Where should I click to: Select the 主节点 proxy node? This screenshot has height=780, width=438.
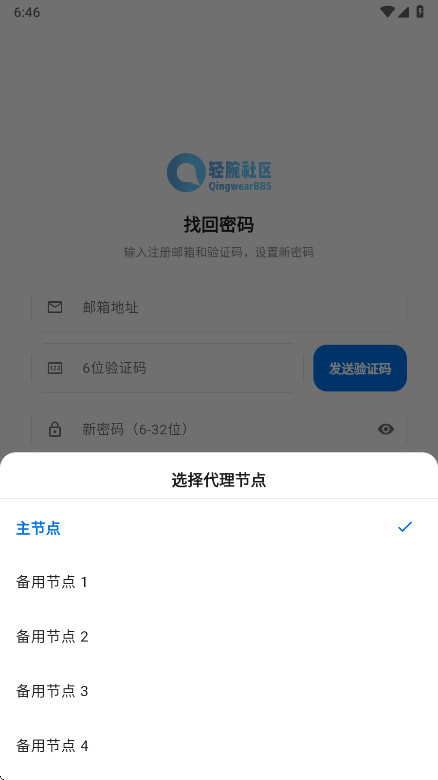tap(219, 527)
